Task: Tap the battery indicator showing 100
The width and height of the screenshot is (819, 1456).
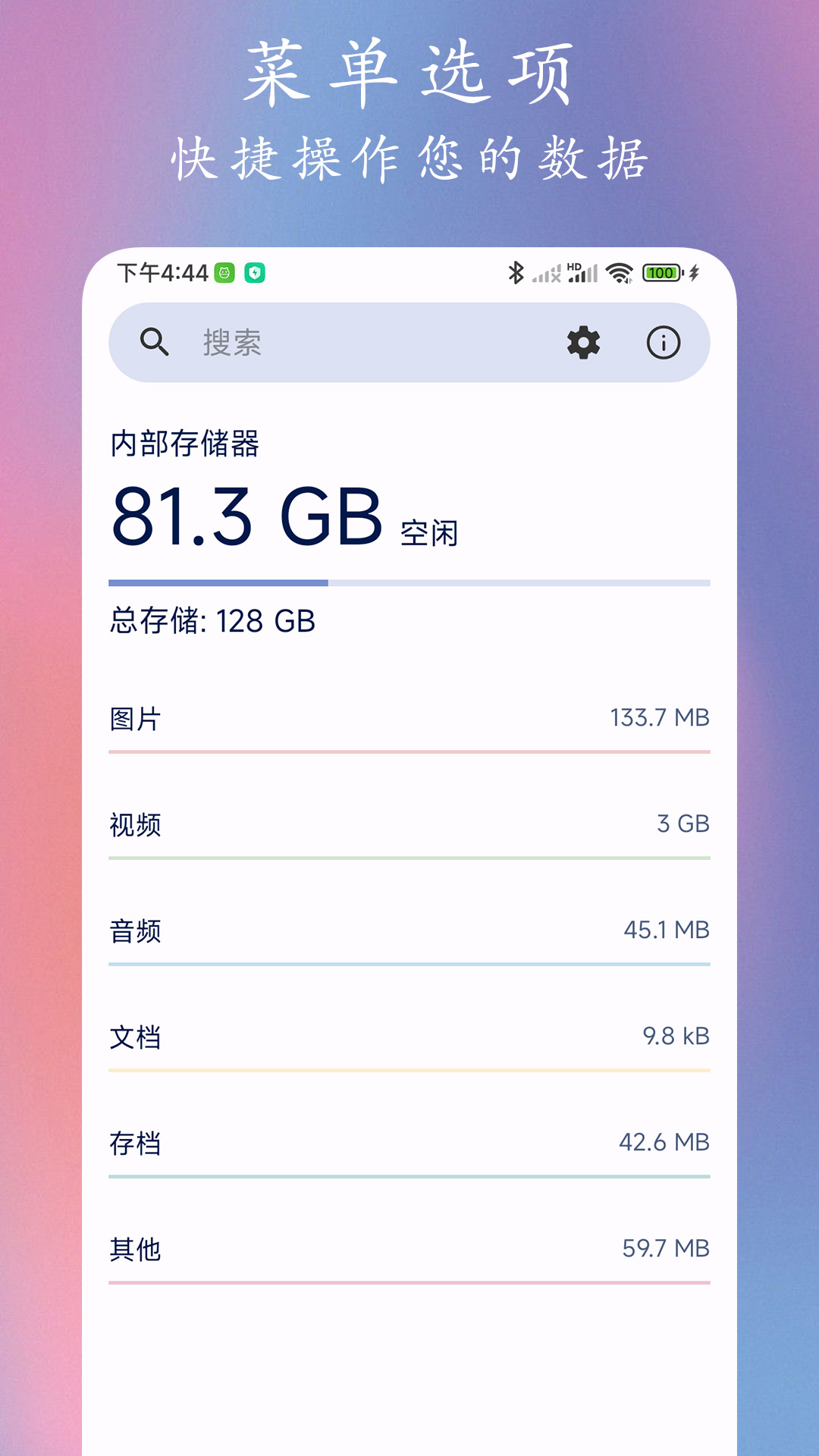Action: click(661, 273)
